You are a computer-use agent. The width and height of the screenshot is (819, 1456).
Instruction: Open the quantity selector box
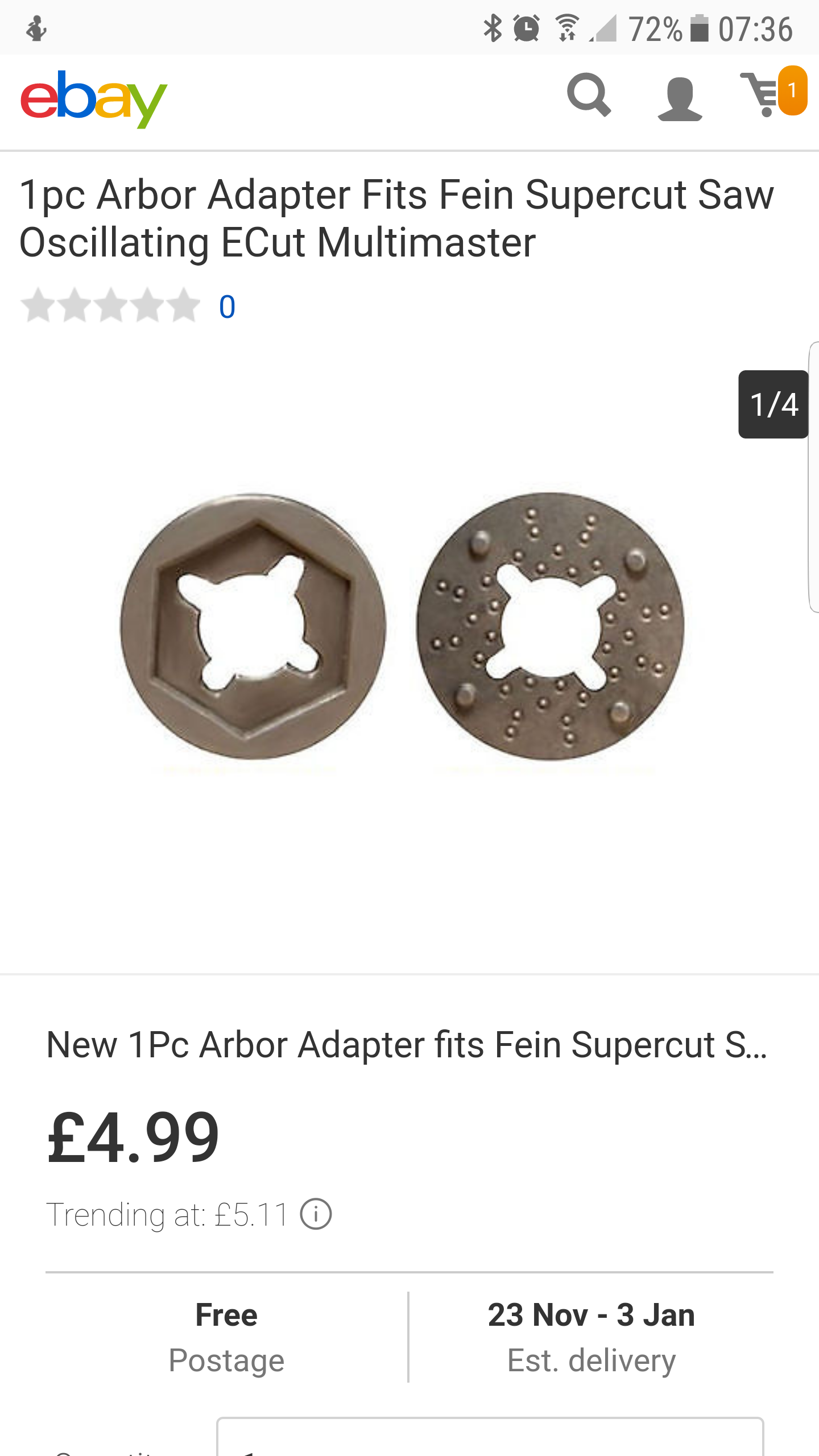pyautogui.click(x=489, y=1438)
